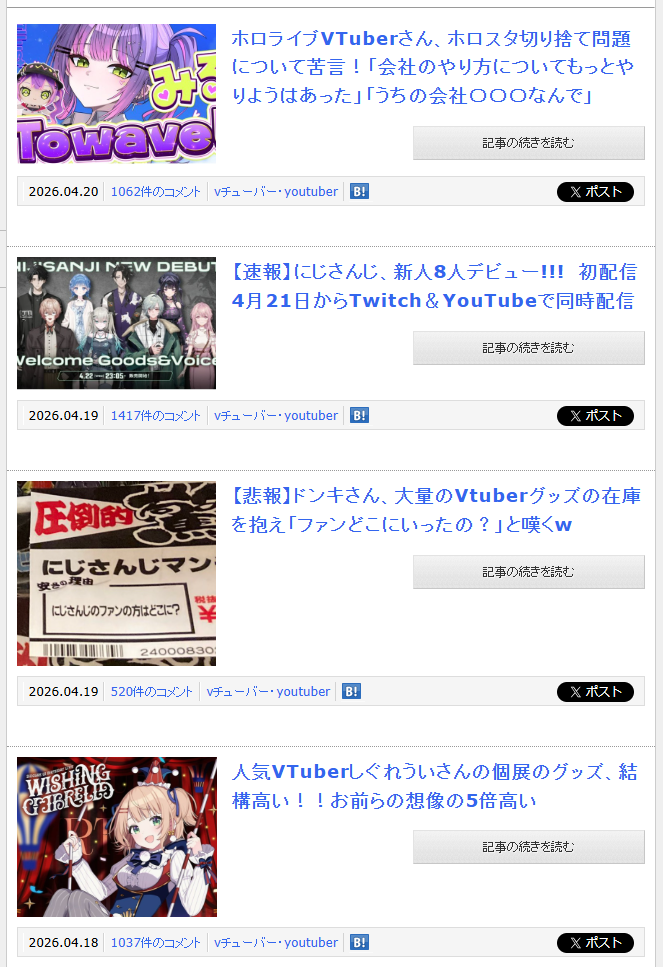Continue reading the ドンキさん article

tap(528, 572)
